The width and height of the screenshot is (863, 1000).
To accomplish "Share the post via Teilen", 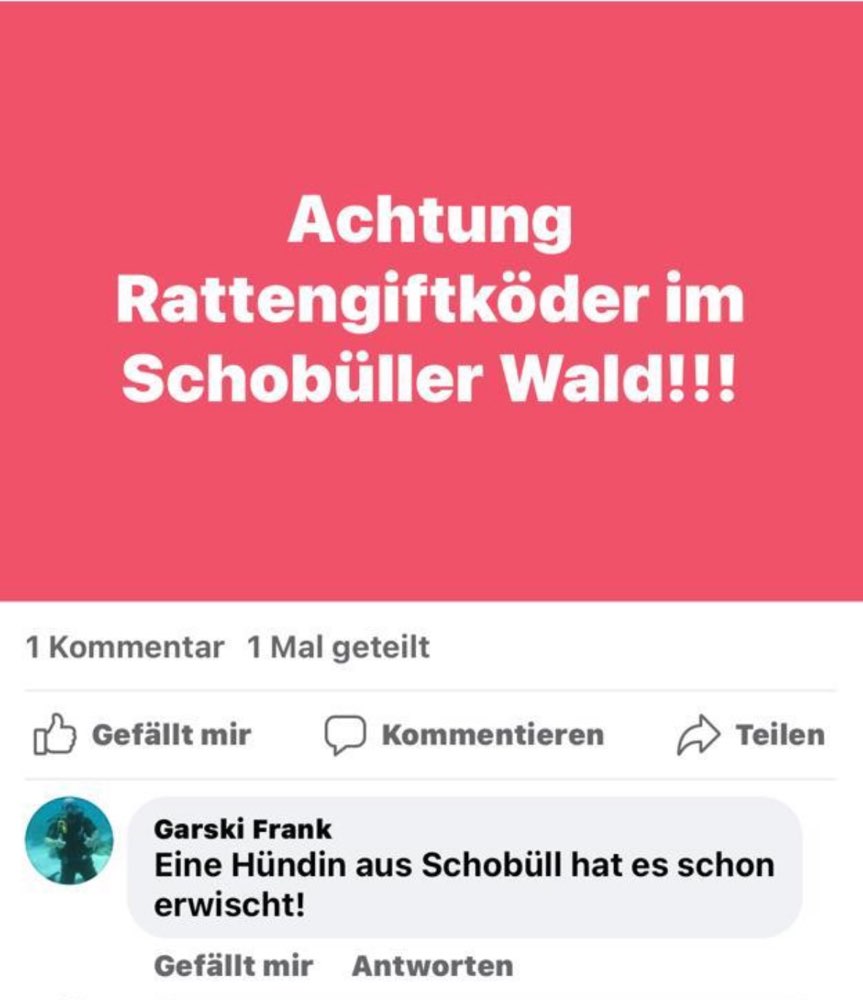I will click(782, 732).
